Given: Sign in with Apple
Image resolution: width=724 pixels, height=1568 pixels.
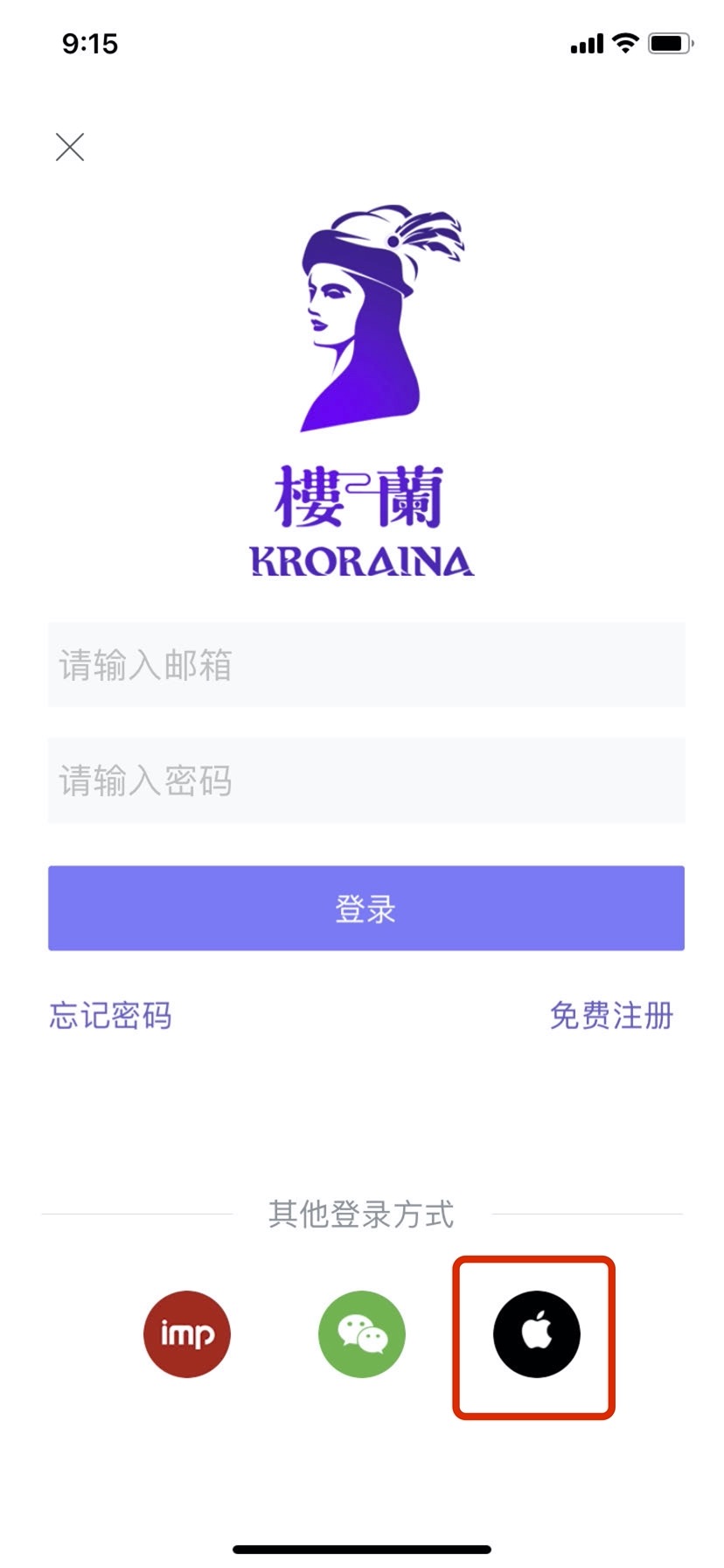Looking at the screenshot, I should [536, 1334].
